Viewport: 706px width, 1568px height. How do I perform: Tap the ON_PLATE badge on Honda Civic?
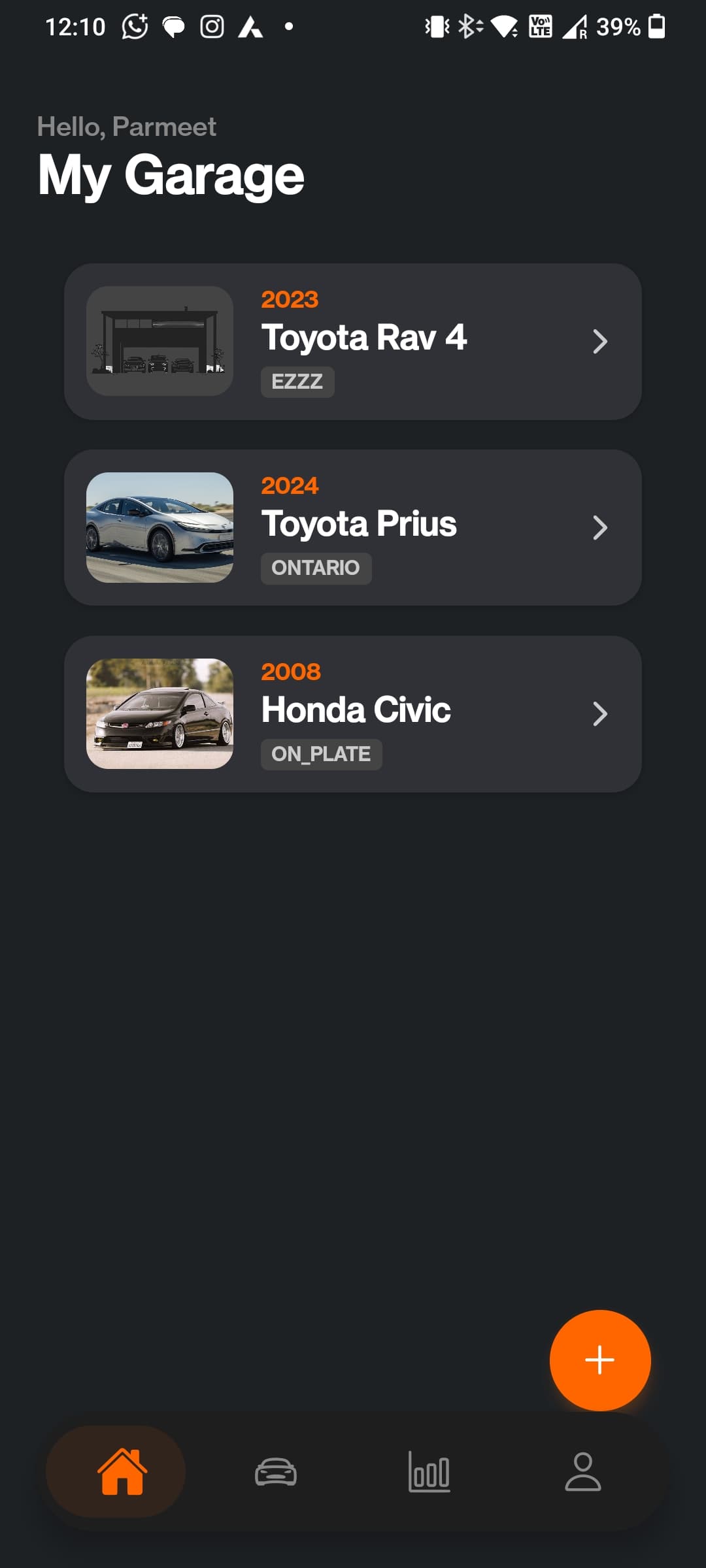tap(320, 755)
